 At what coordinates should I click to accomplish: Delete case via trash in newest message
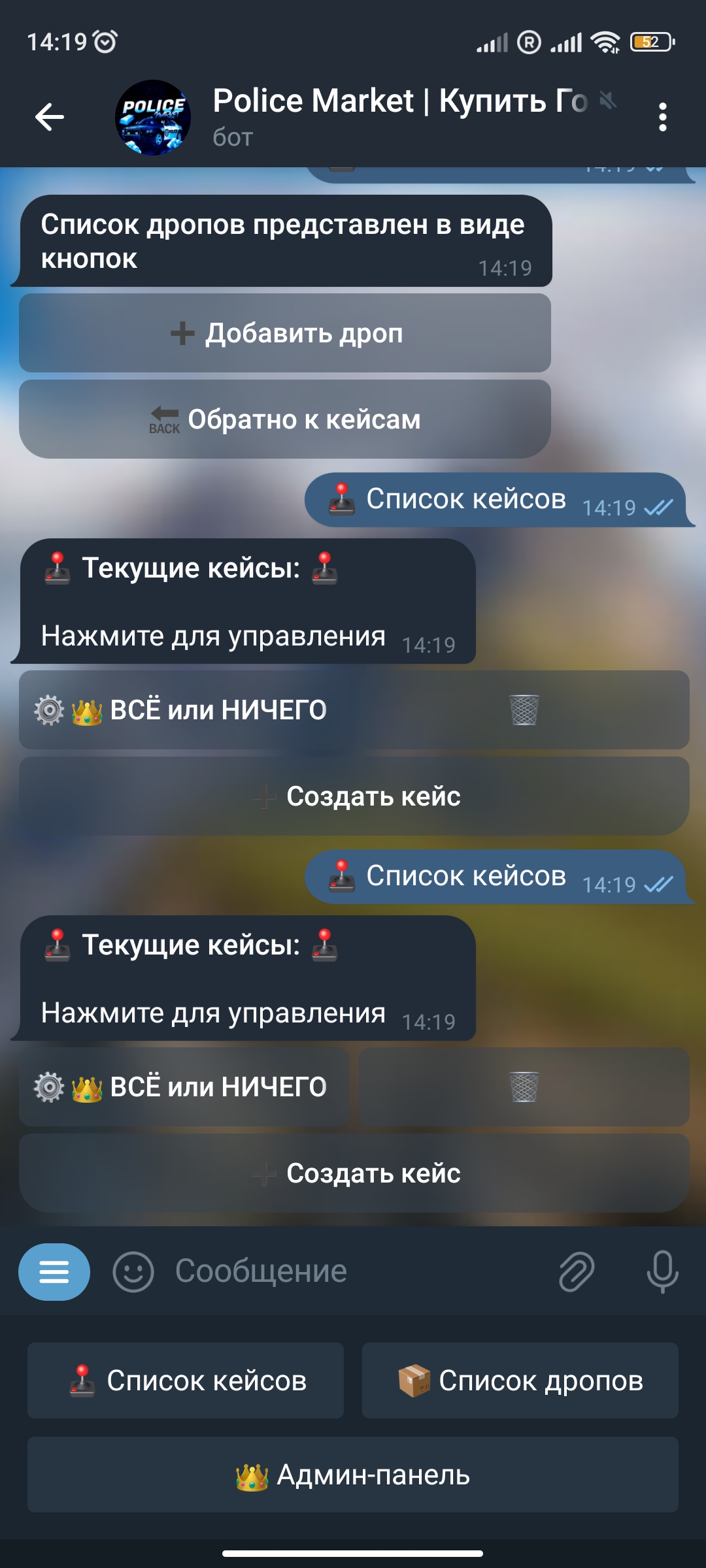(524, 1087)
